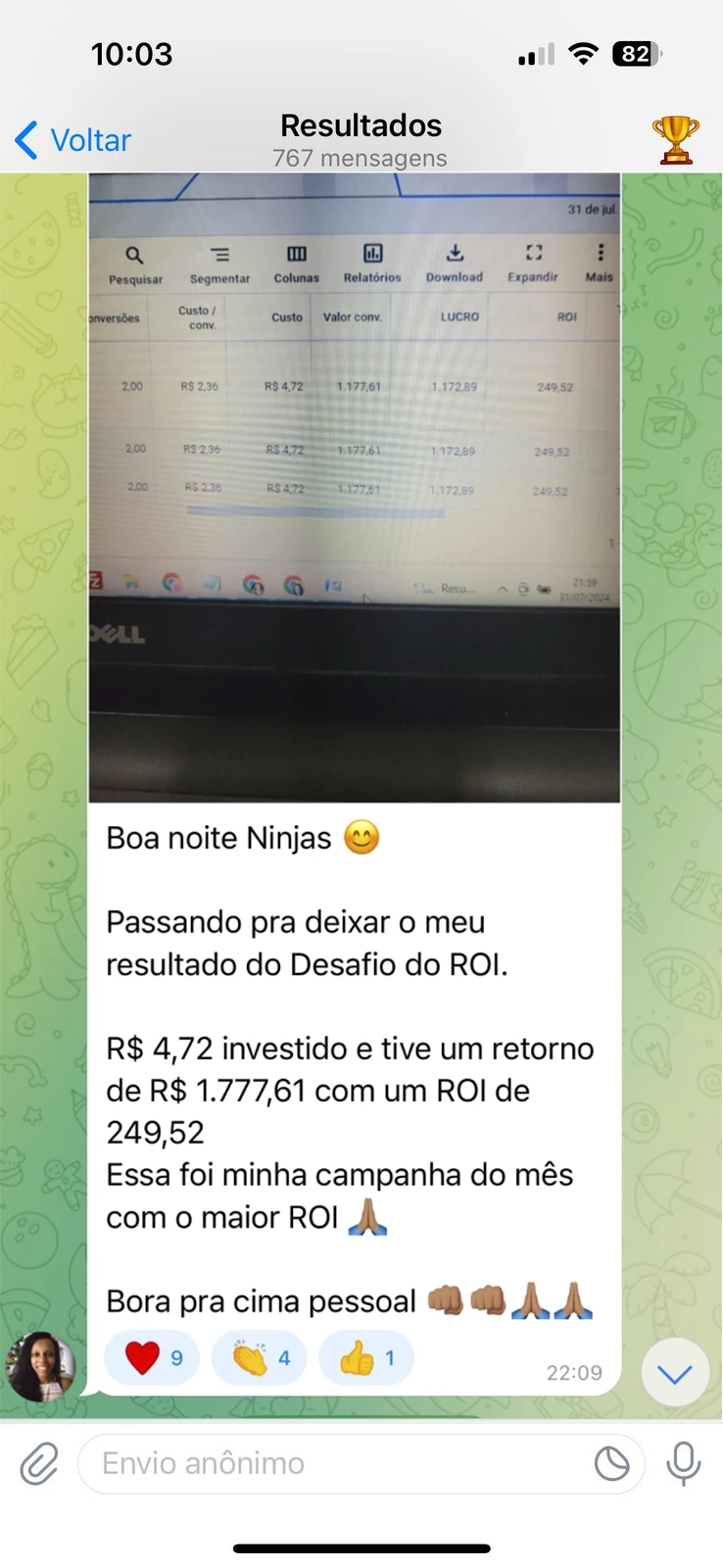Add a heart reaction to the message
The image size is (723, 1568).
152,1358
